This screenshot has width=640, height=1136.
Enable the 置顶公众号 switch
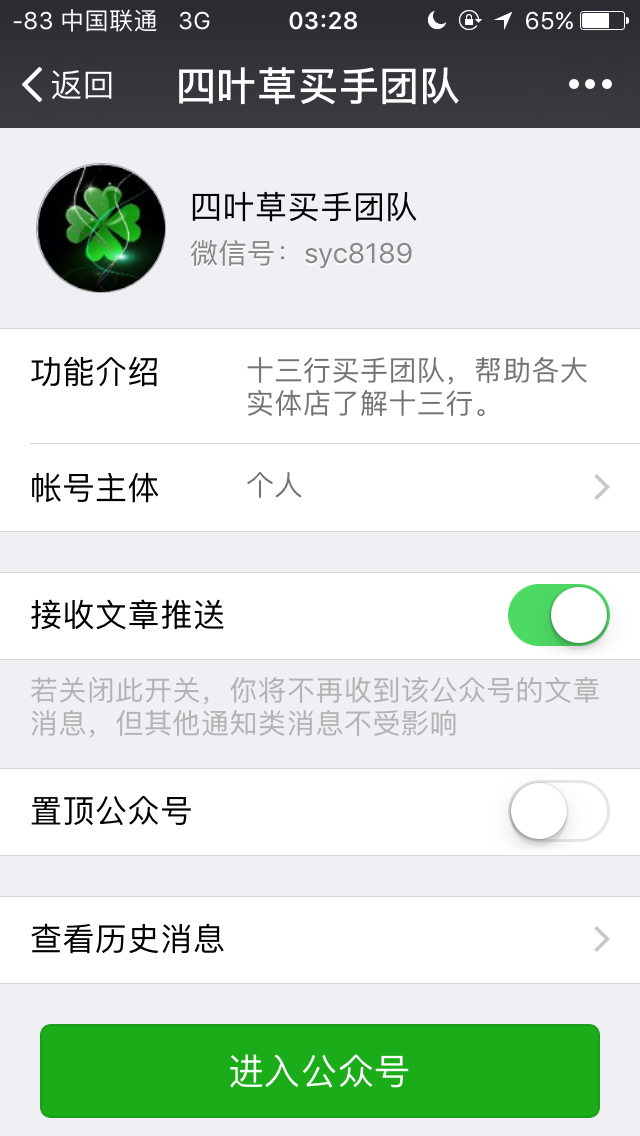pos(558,811)
